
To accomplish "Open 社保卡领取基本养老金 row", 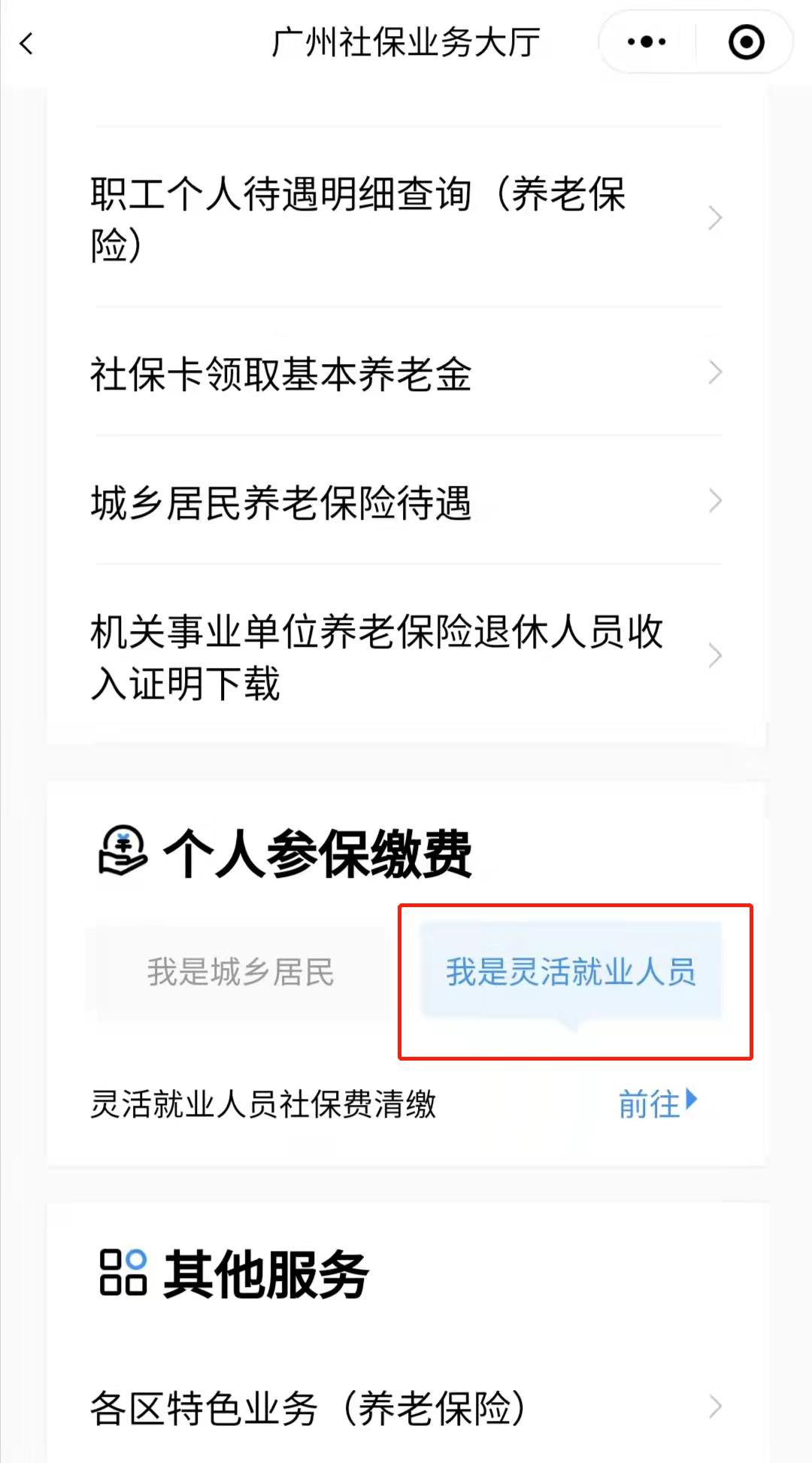I will pos(406,373).
